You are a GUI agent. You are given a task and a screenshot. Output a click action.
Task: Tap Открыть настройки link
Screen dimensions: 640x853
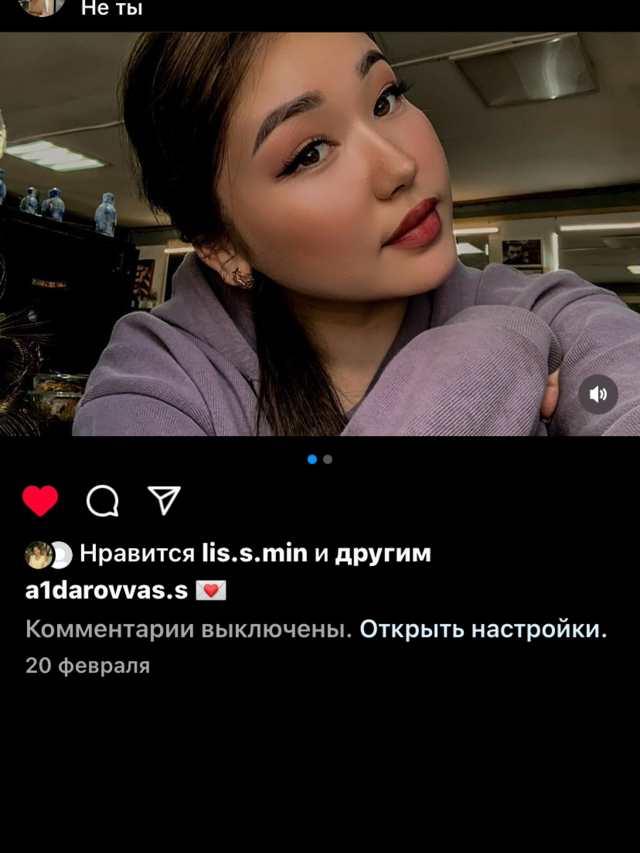(x=483, y=629)
